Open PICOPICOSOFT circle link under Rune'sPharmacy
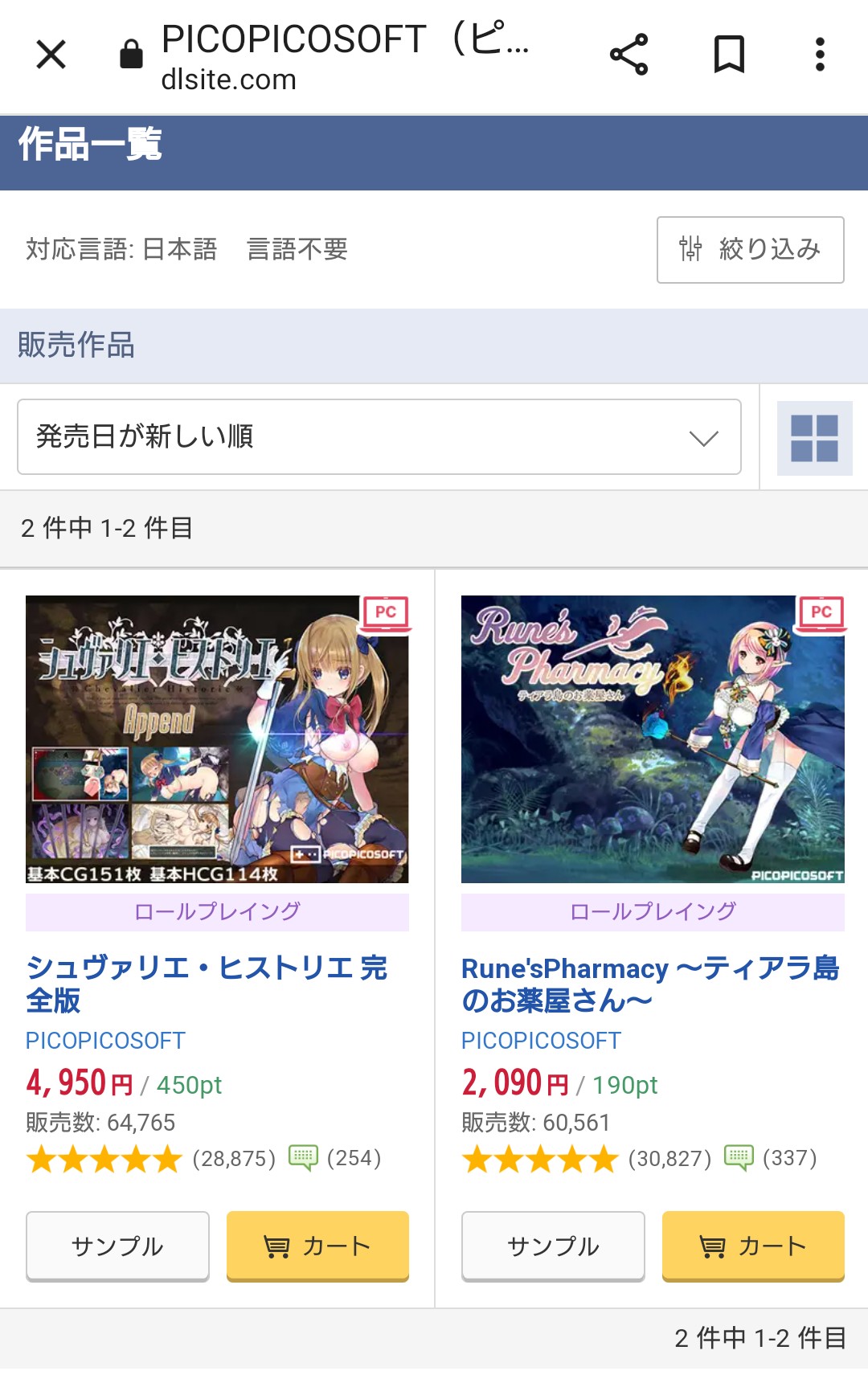 [541, 1041]
